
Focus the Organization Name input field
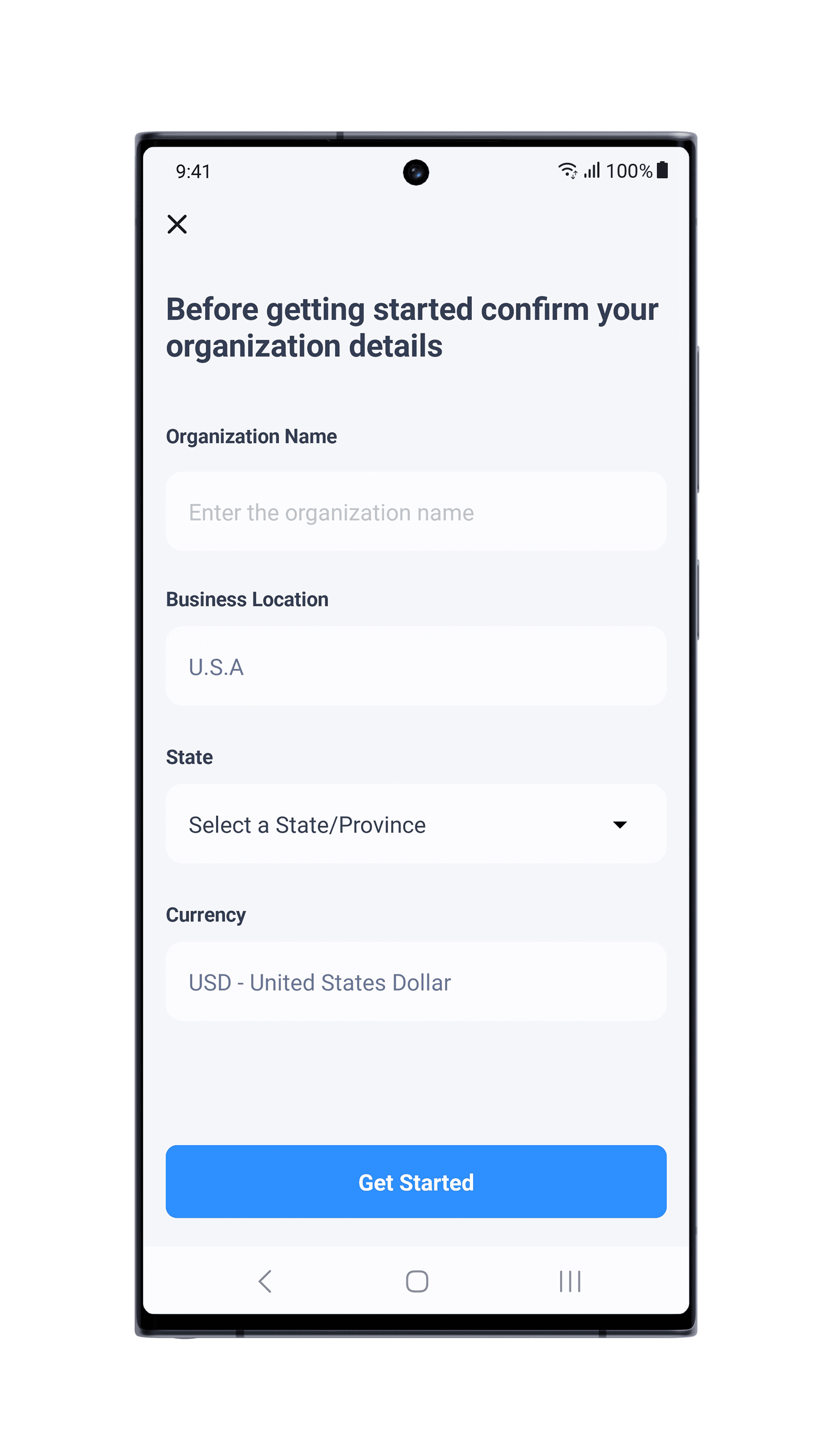click(415, 512)
